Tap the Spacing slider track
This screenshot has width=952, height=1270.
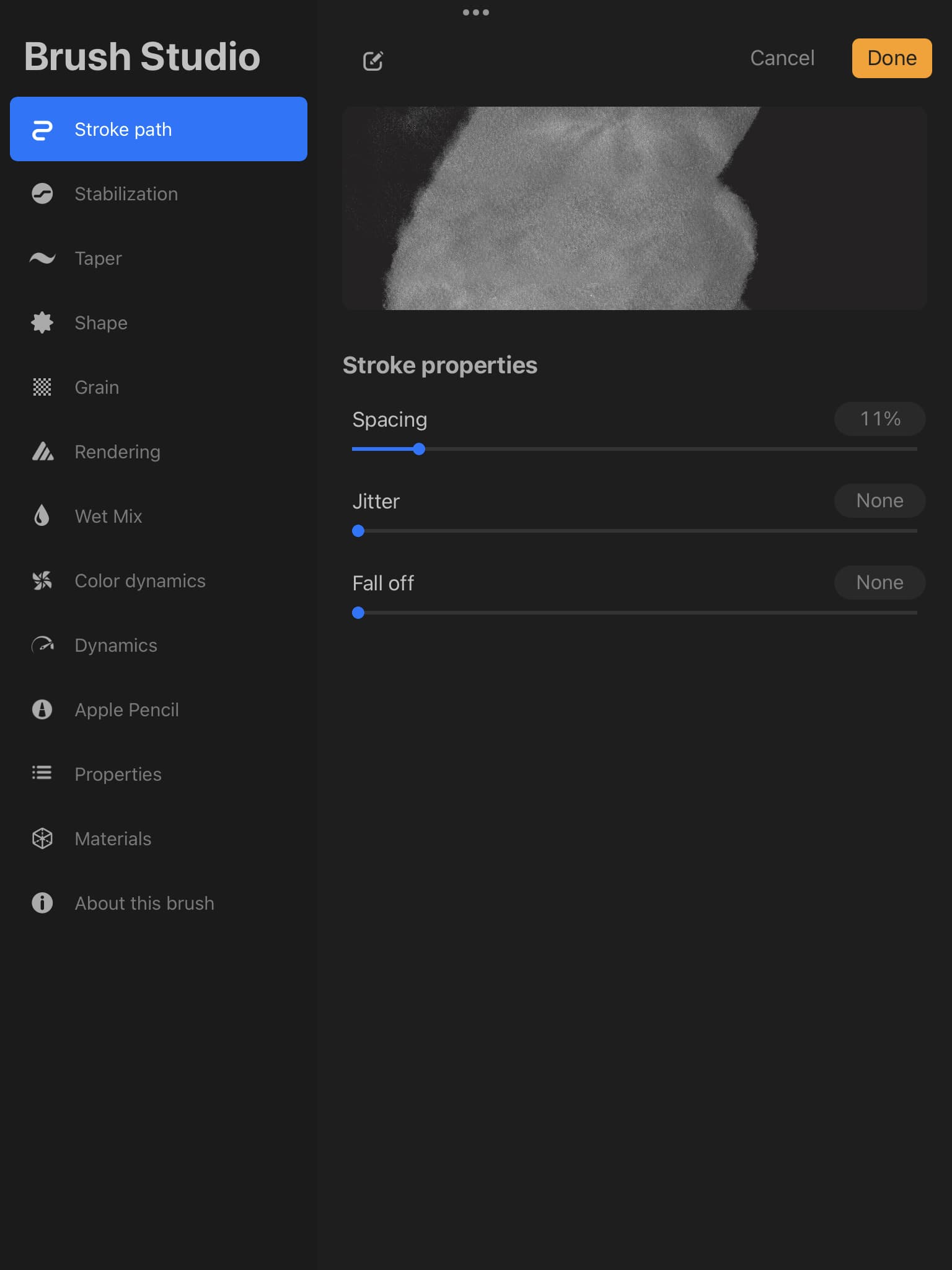click(634, 449)
